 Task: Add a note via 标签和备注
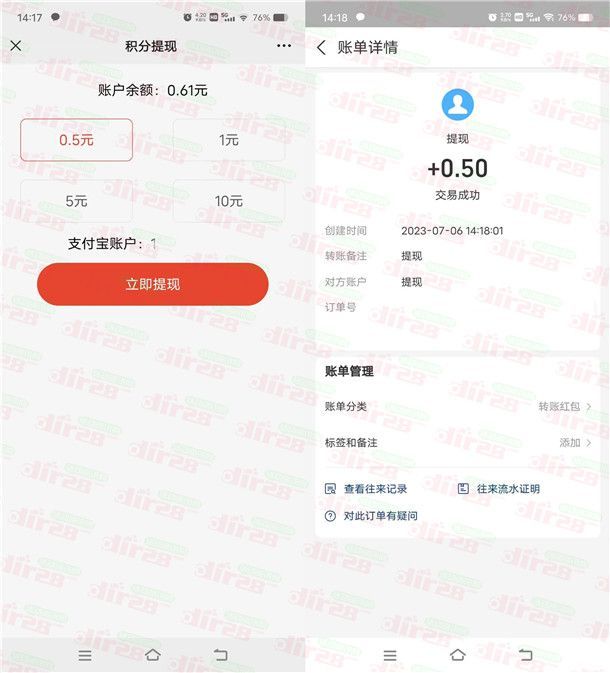[458, 442]
